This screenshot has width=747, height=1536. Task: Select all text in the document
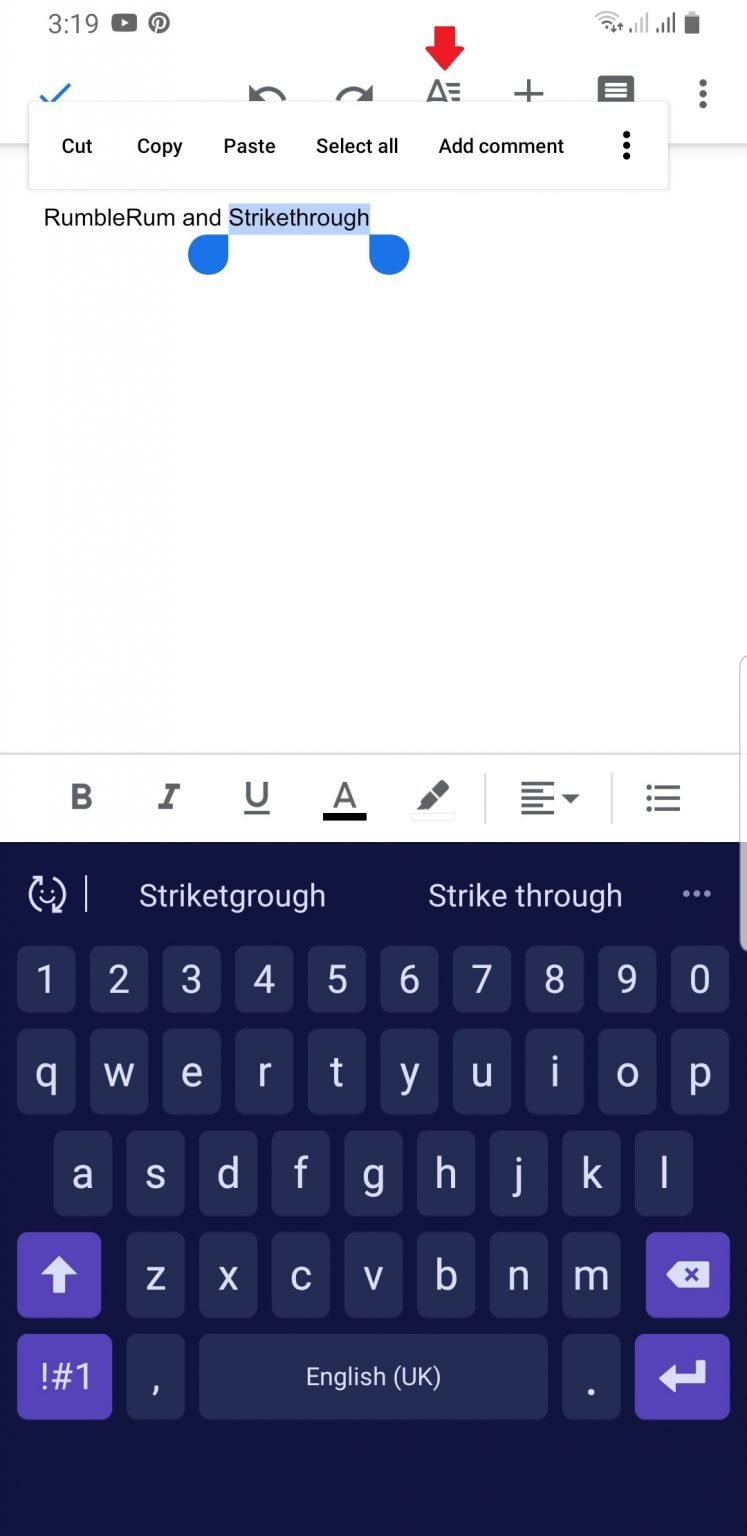pyautogui.click(x=357, y=145)
